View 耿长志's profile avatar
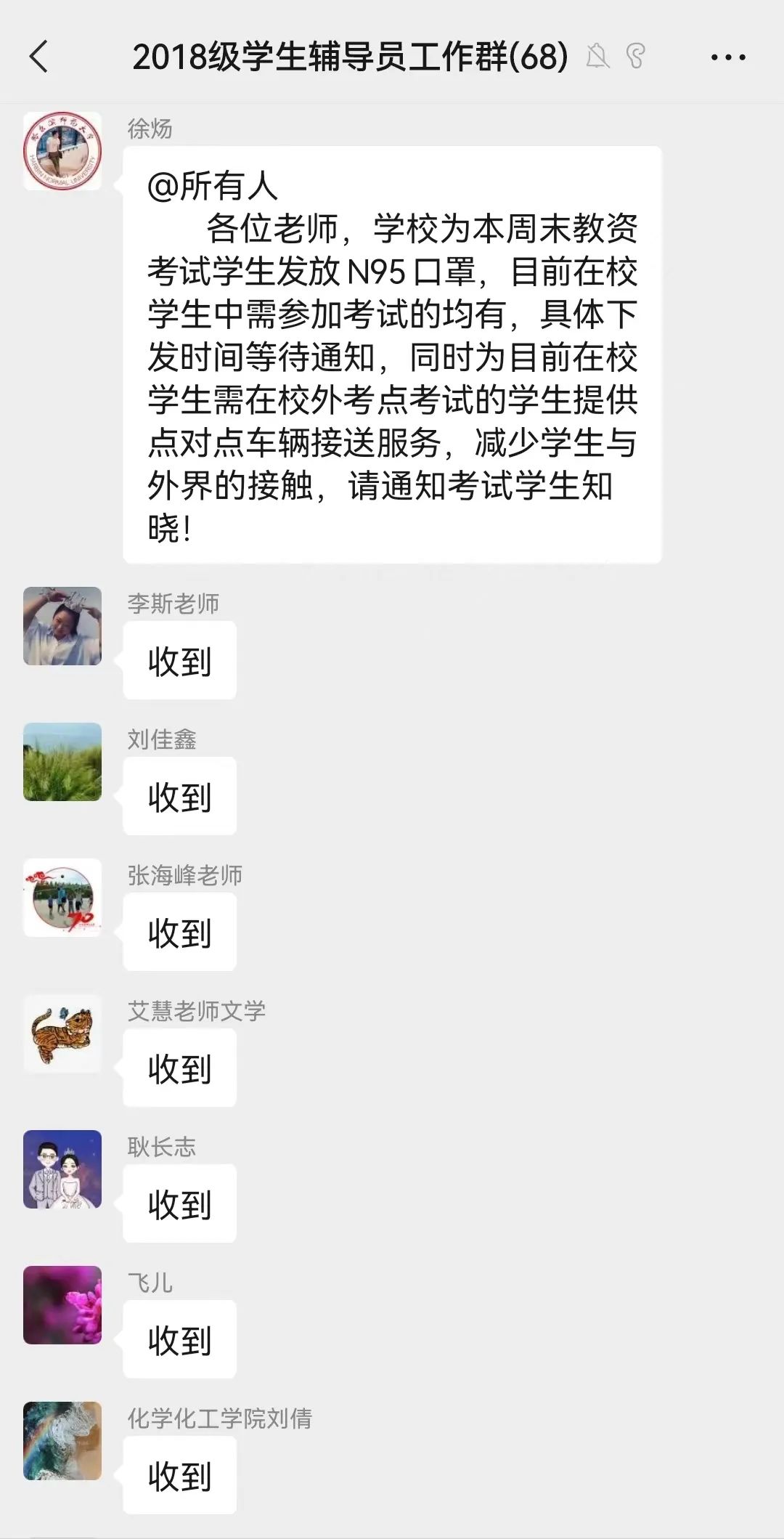The image size is (784, 1539). (62, 1169)
